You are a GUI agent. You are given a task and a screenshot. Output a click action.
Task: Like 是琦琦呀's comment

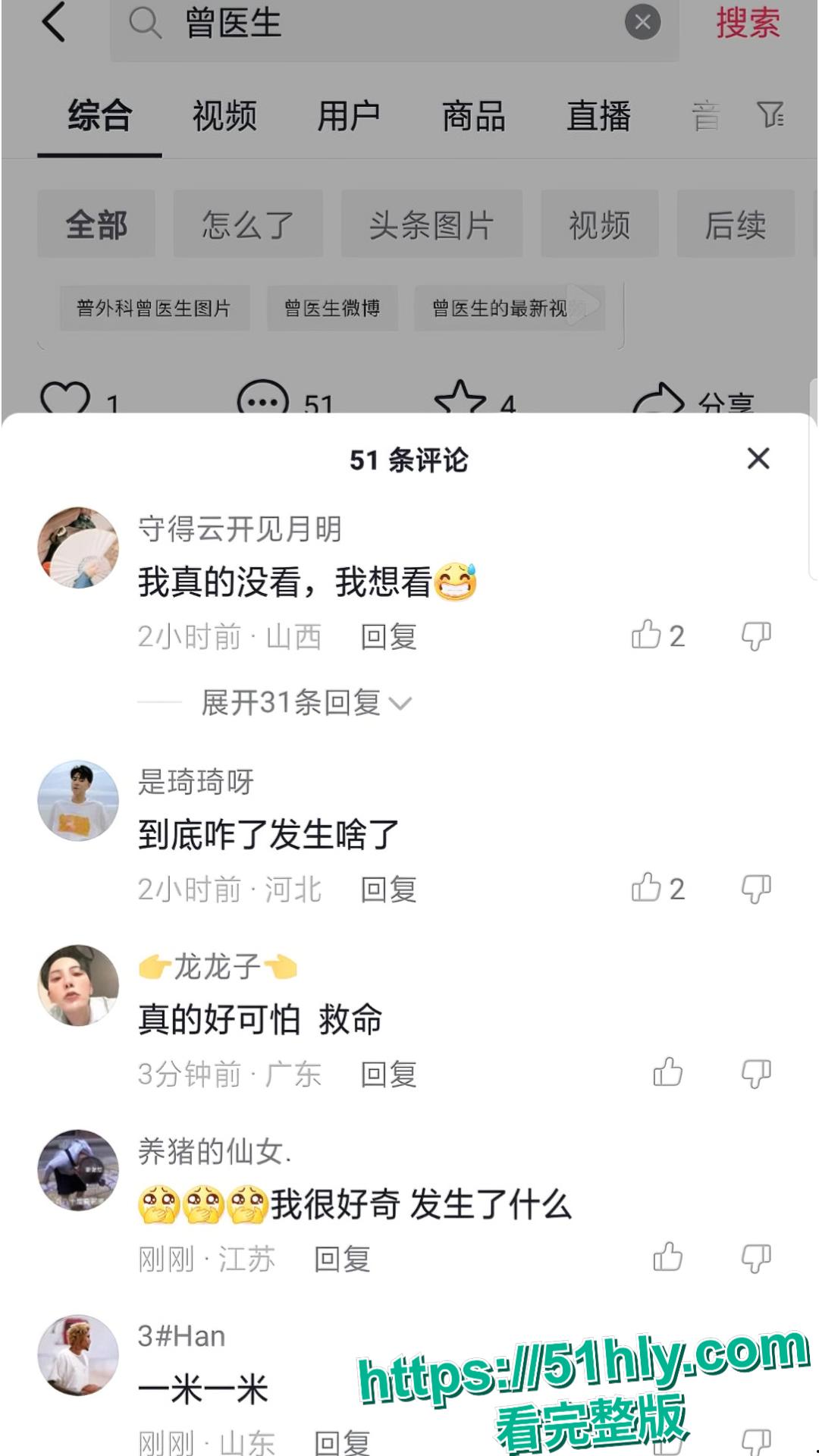[648, 890]
